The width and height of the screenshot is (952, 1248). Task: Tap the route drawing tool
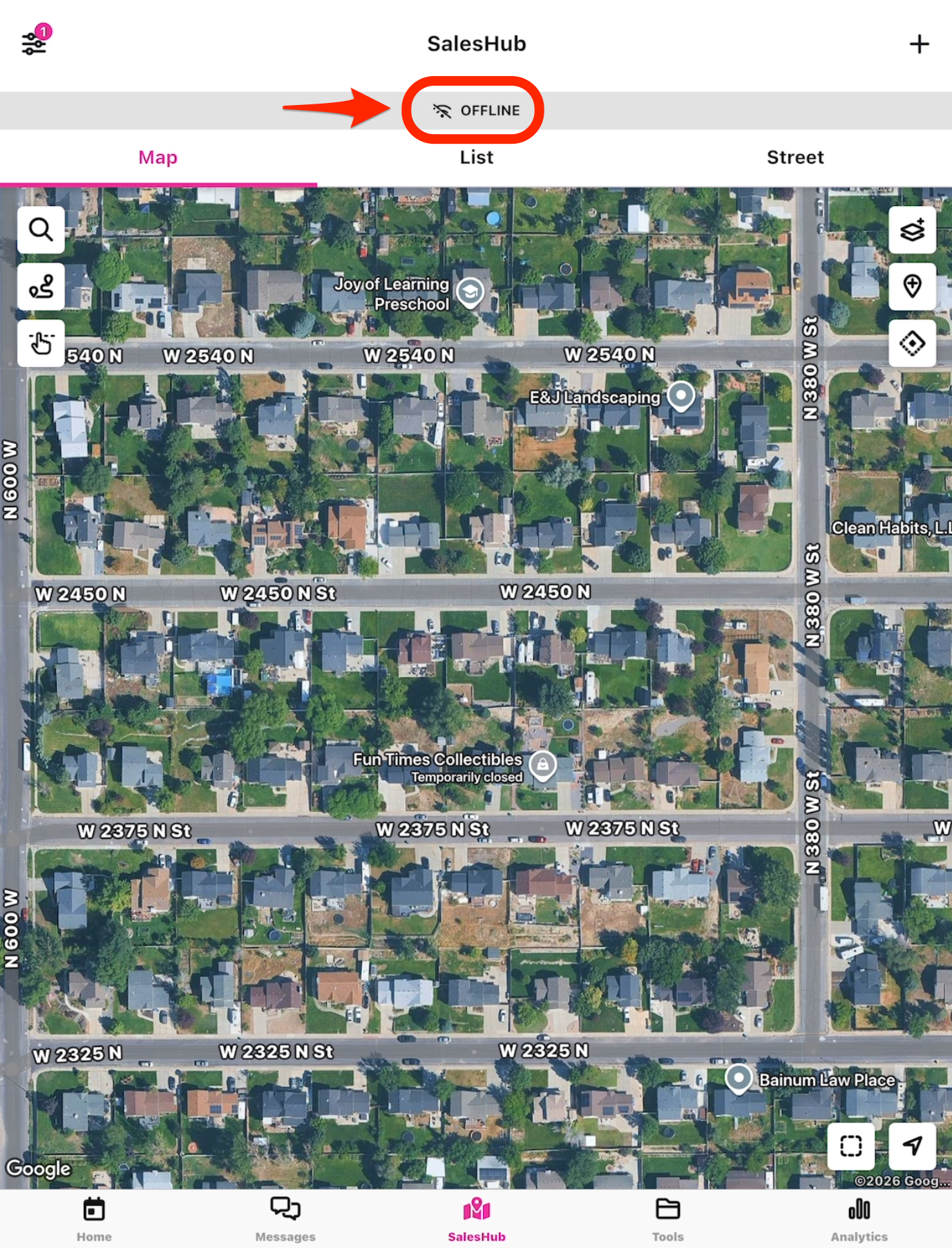pos(41,287)
